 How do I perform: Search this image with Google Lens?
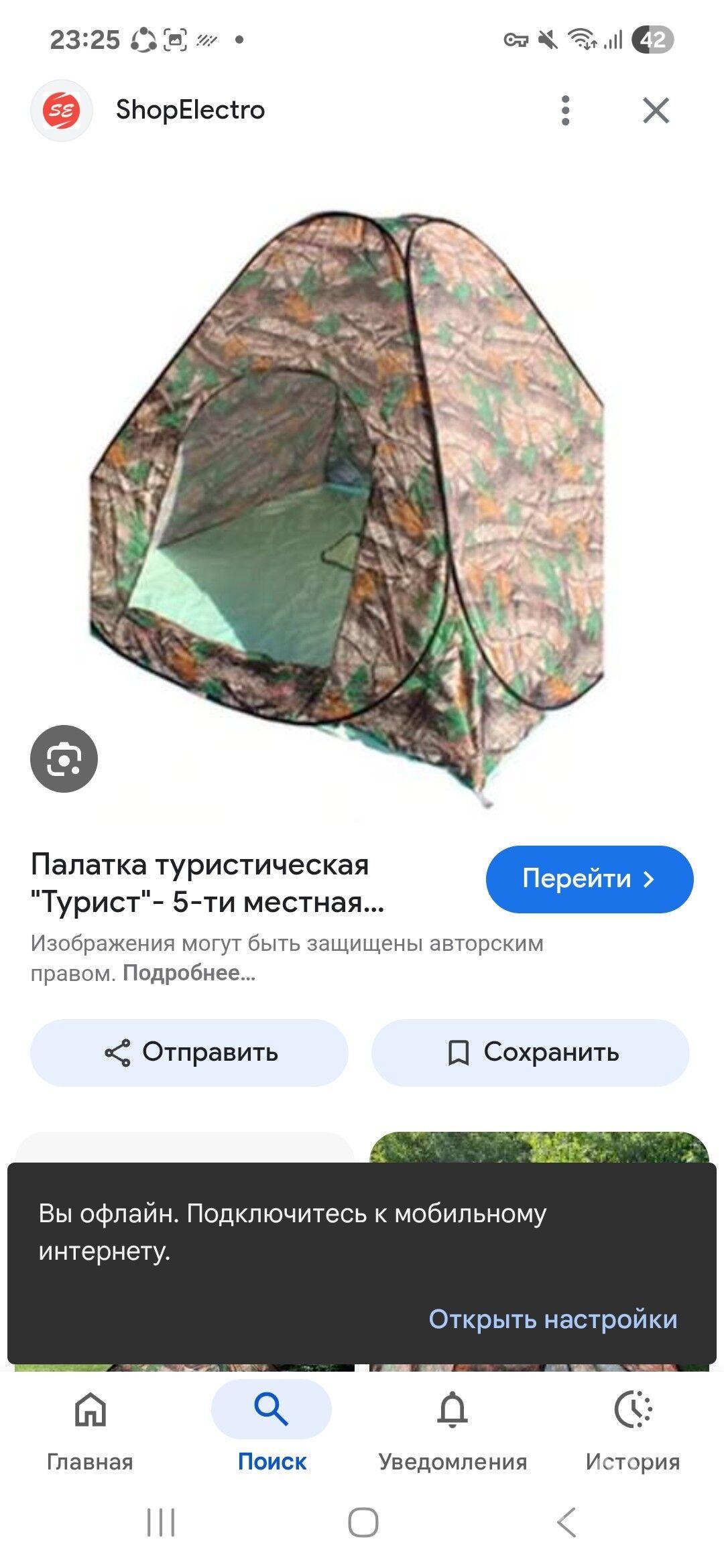coord(64,759)
